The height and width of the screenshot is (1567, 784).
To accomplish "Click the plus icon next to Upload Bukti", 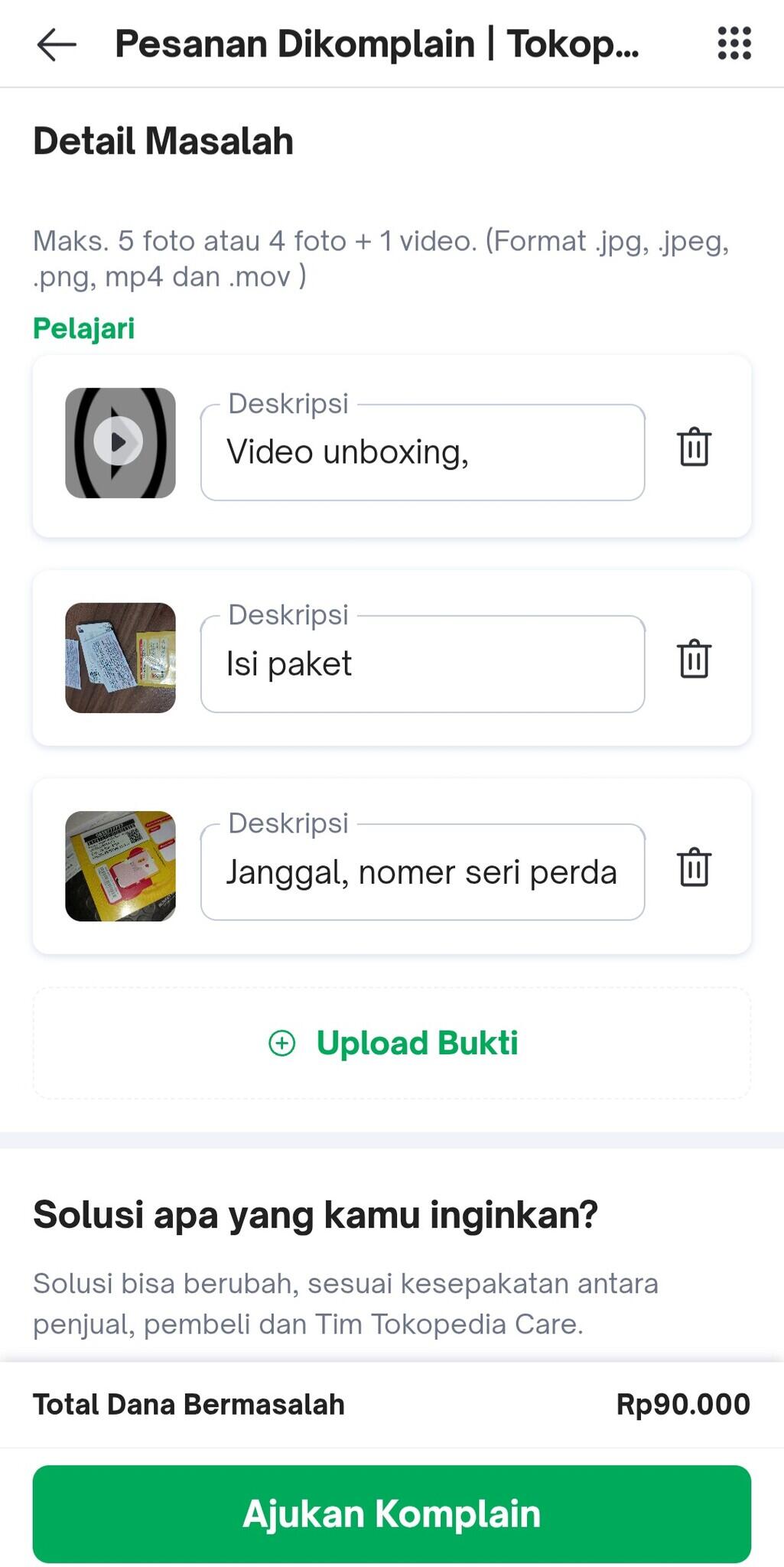I will (283, 1043).
